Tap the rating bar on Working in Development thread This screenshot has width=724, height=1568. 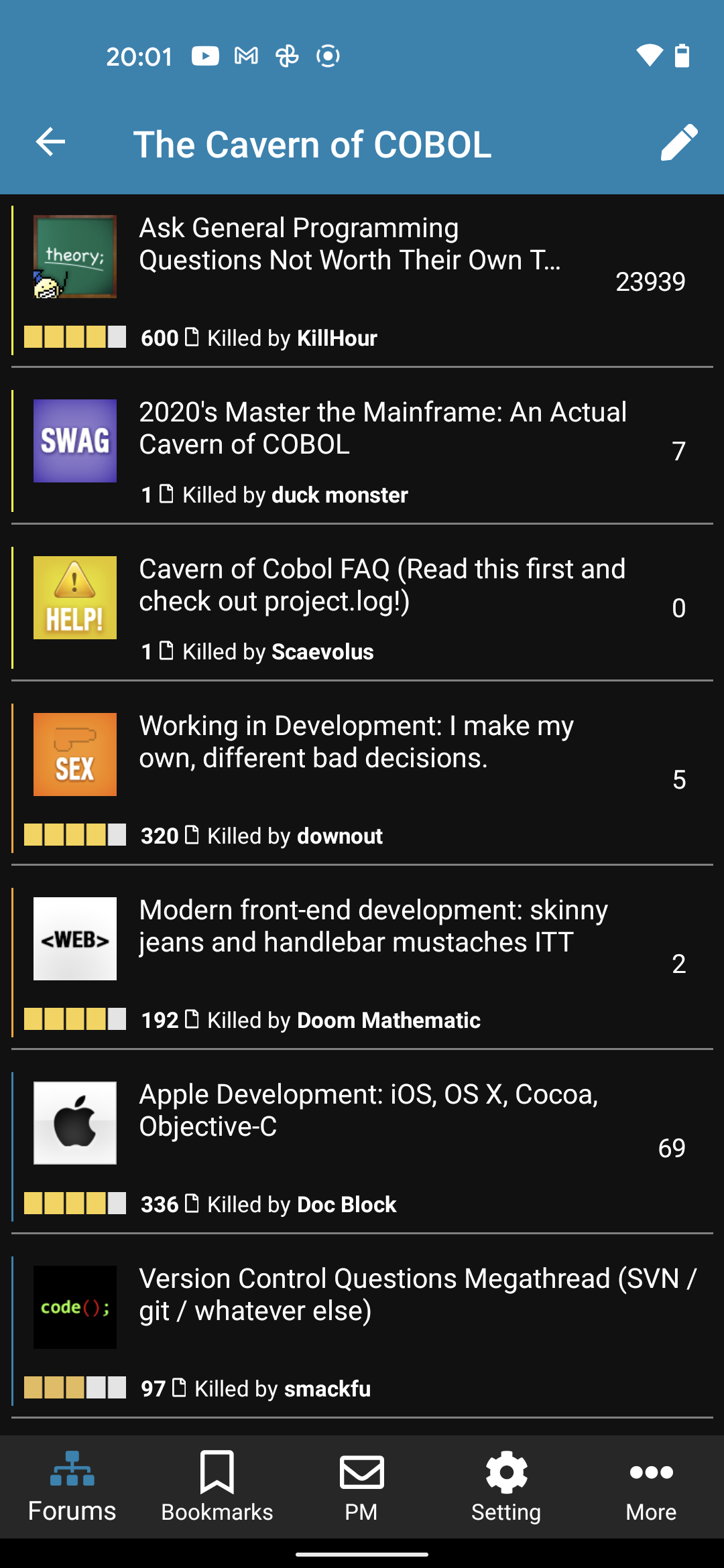[x=74, y=836]
